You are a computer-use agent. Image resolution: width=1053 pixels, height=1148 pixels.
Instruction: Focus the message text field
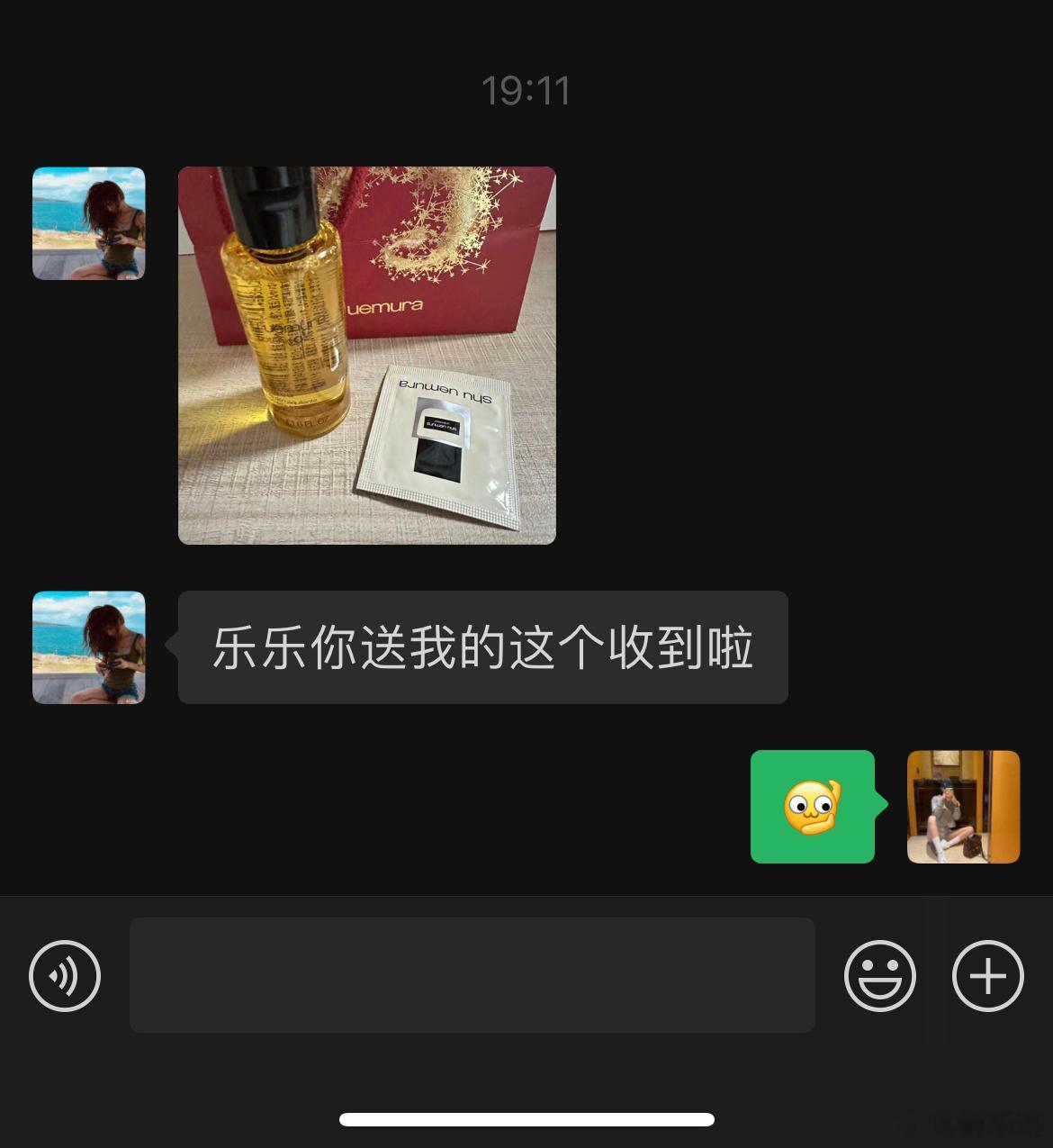point(472,975)
